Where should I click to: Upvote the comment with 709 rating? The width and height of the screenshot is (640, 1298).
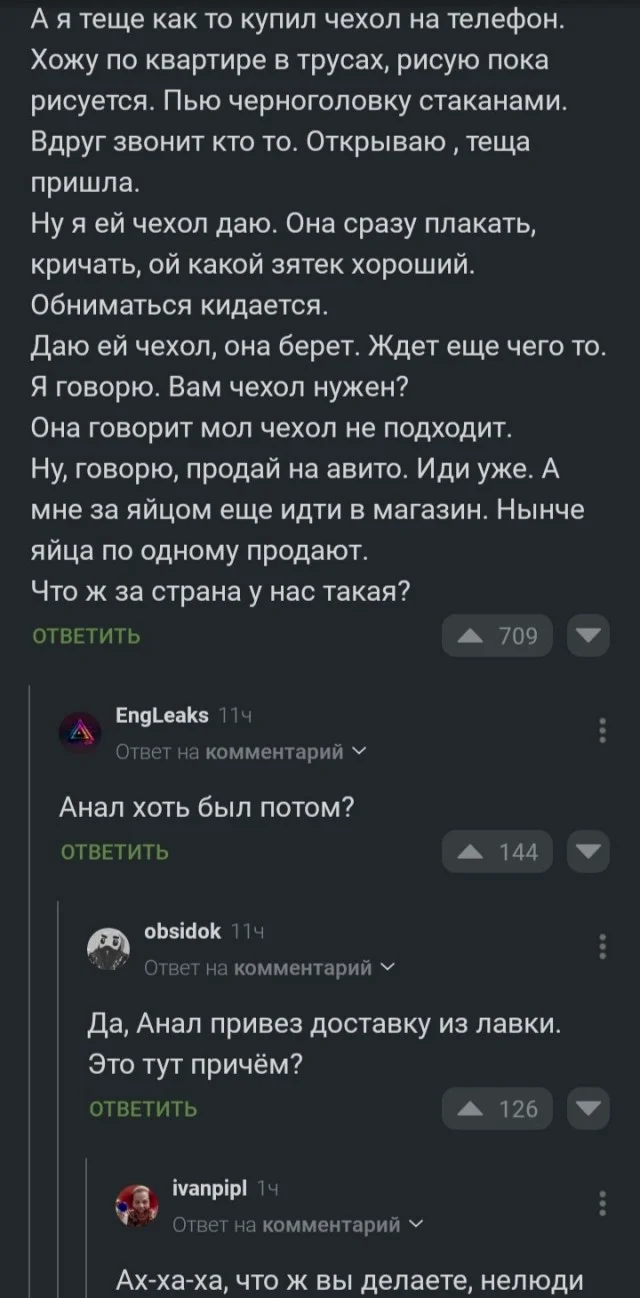tap(498, 636)
